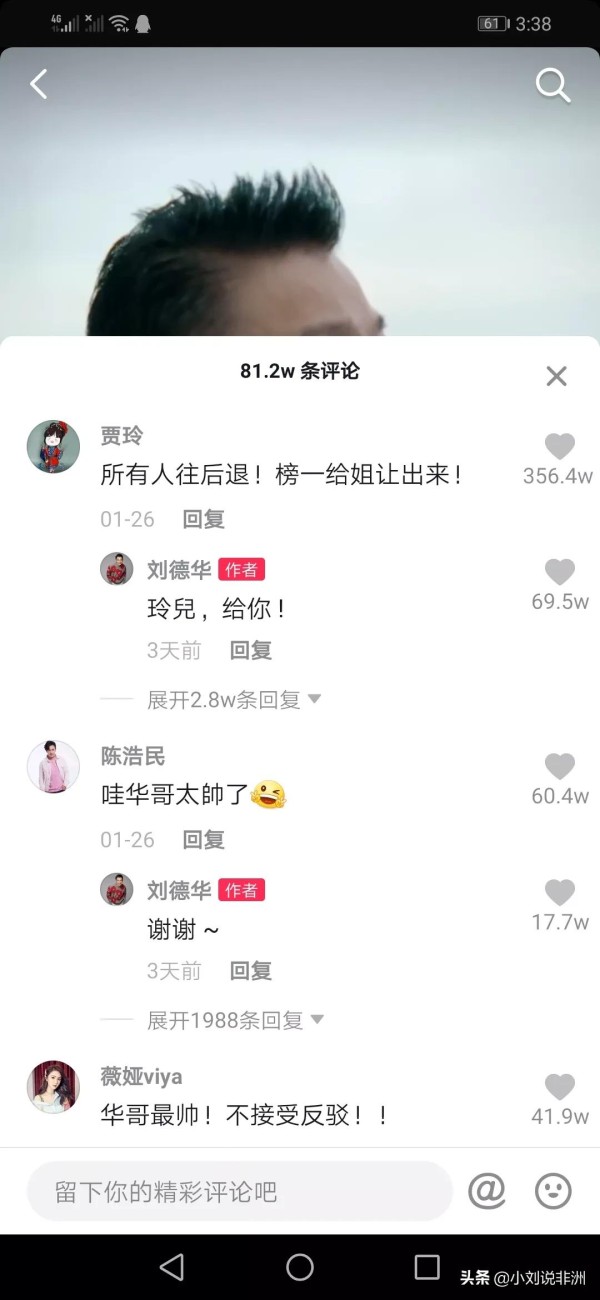This screenshot has width=600, height=1300.
Task: Expand the 2.8w replies
Action: pyautogui.click(x=234, y=700)
